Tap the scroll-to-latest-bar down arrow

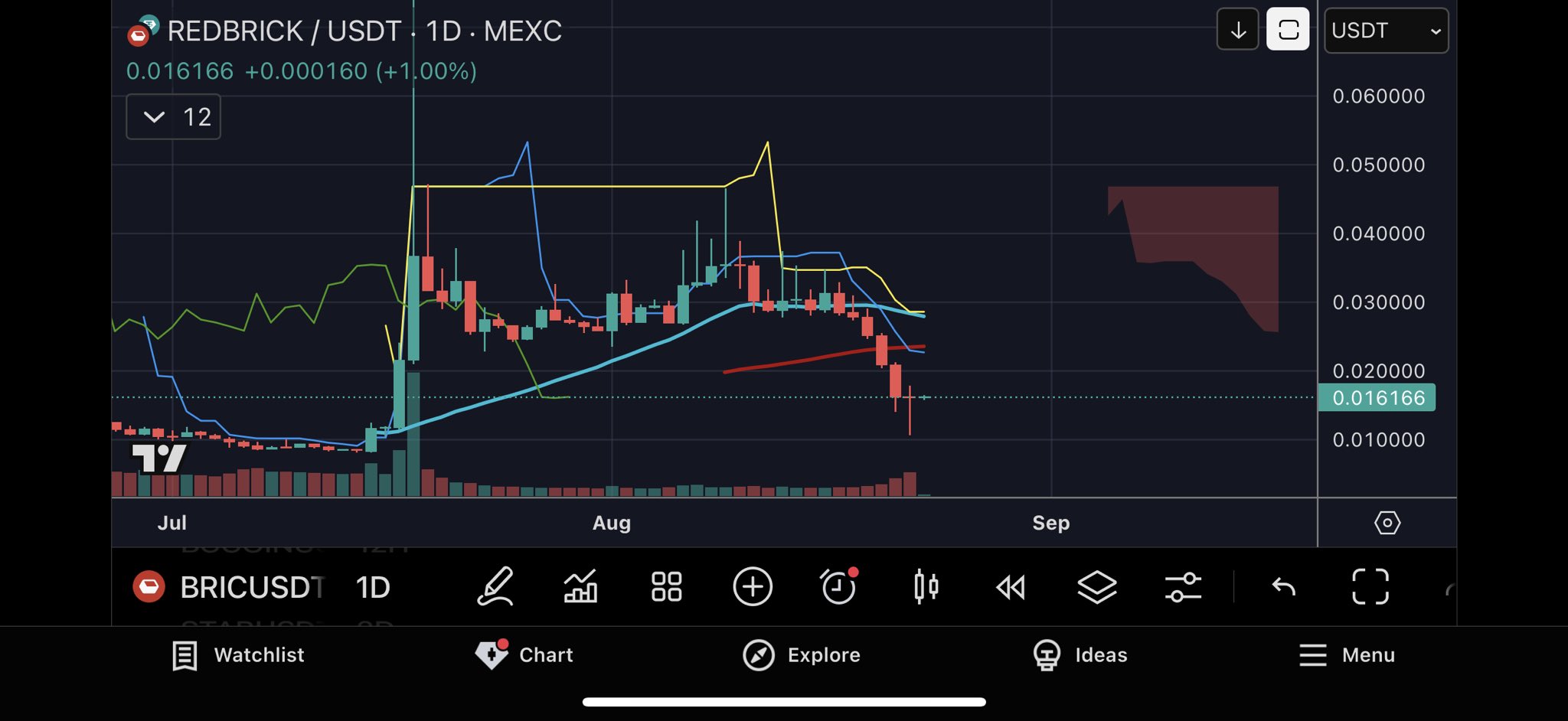[1237, 31]
